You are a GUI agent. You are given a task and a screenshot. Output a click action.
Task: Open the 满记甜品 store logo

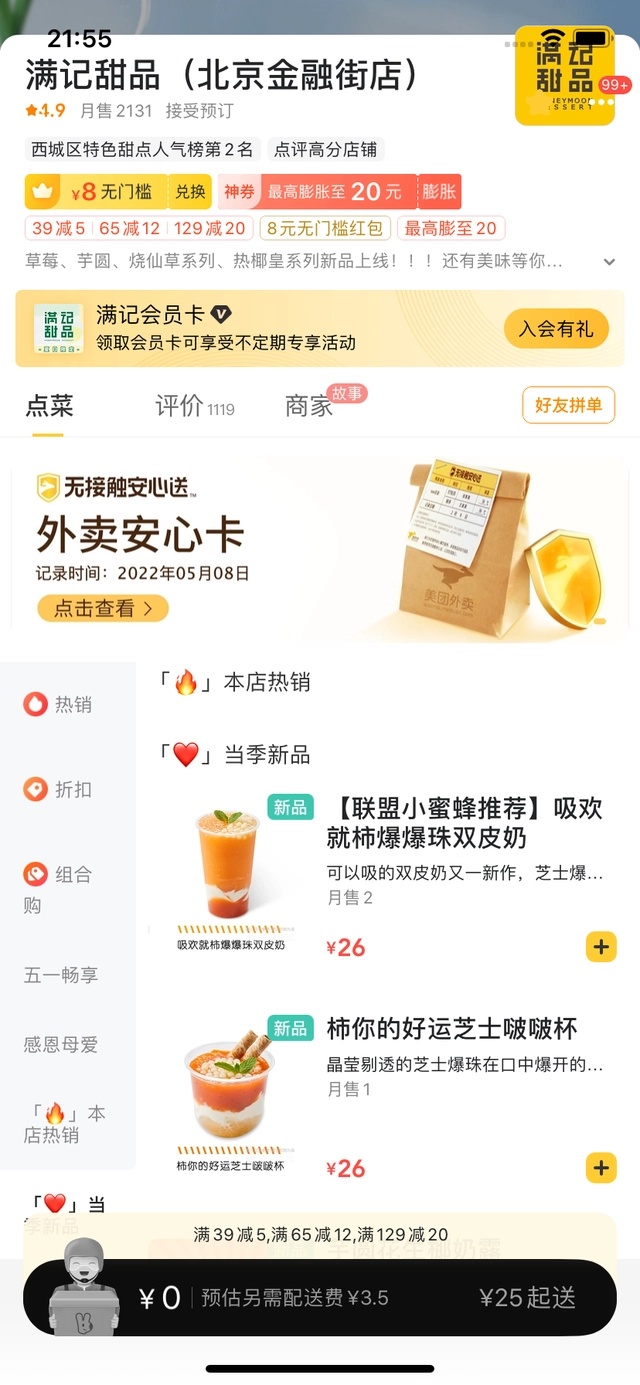click(564, 77)
